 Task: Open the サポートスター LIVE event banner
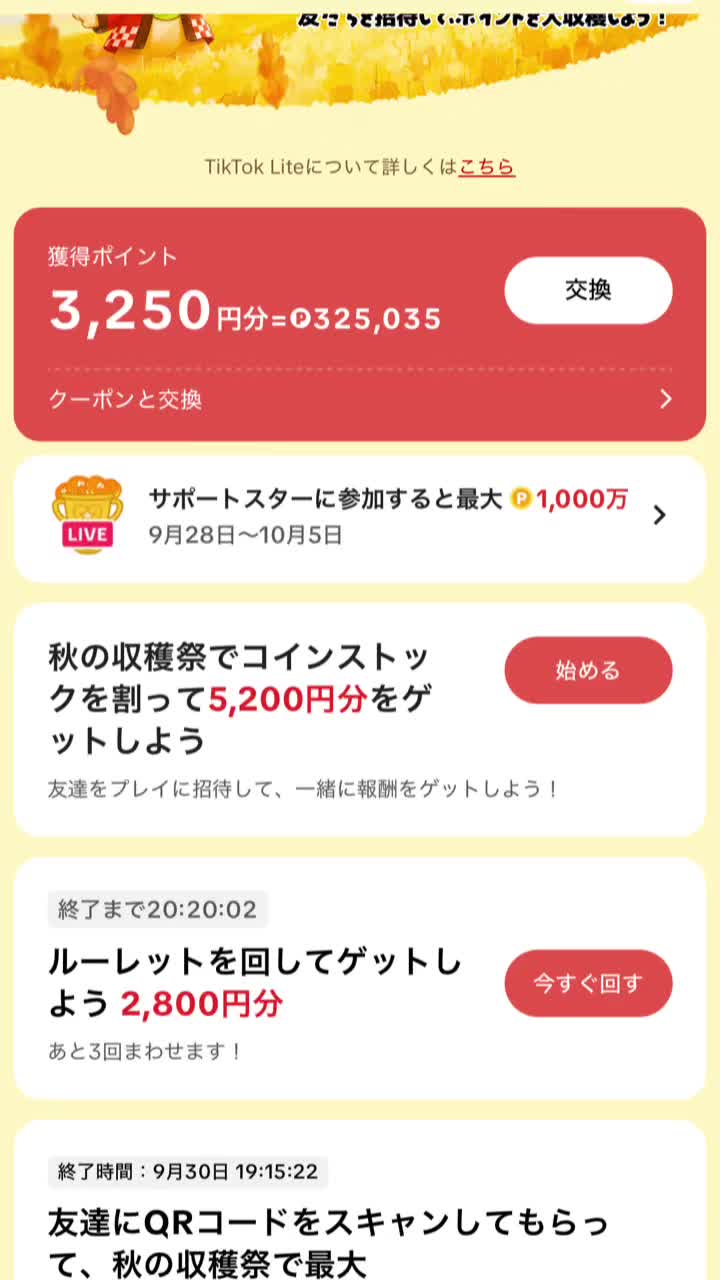click(360, 518)
